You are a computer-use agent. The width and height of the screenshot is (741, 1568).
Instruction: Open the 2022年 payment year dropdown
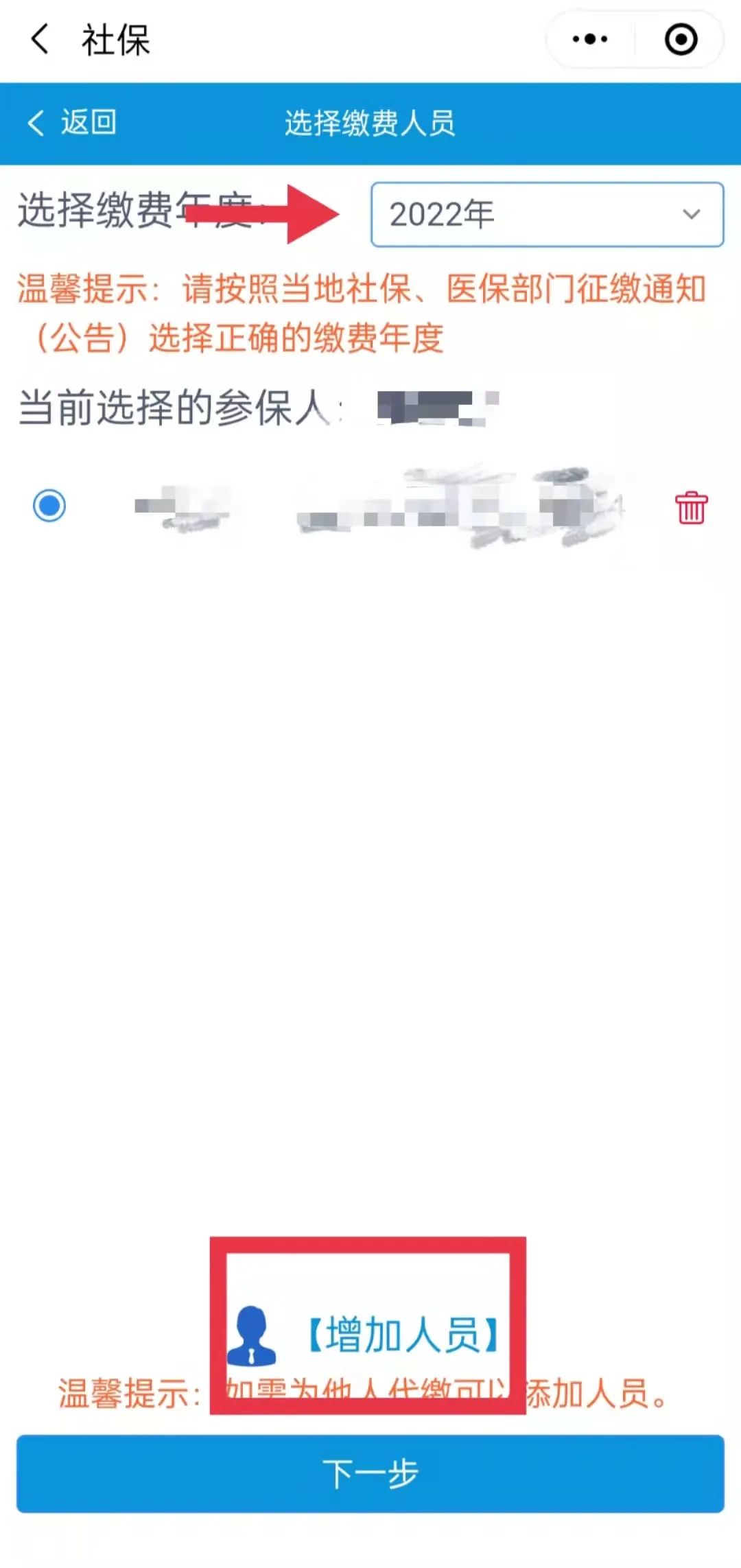547,214
